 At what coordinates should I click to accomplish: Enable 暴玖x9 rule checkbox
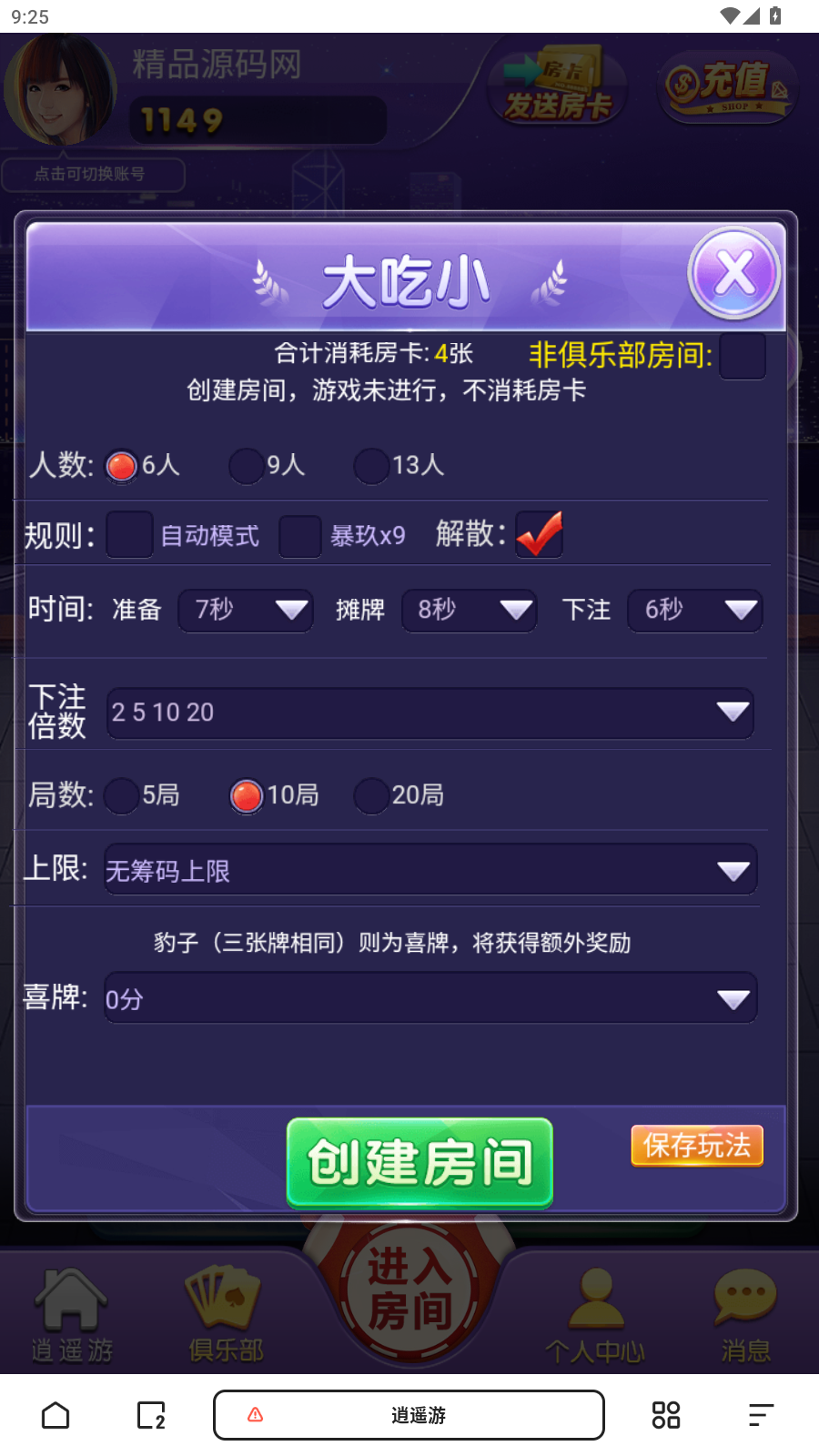click(300, 536)
